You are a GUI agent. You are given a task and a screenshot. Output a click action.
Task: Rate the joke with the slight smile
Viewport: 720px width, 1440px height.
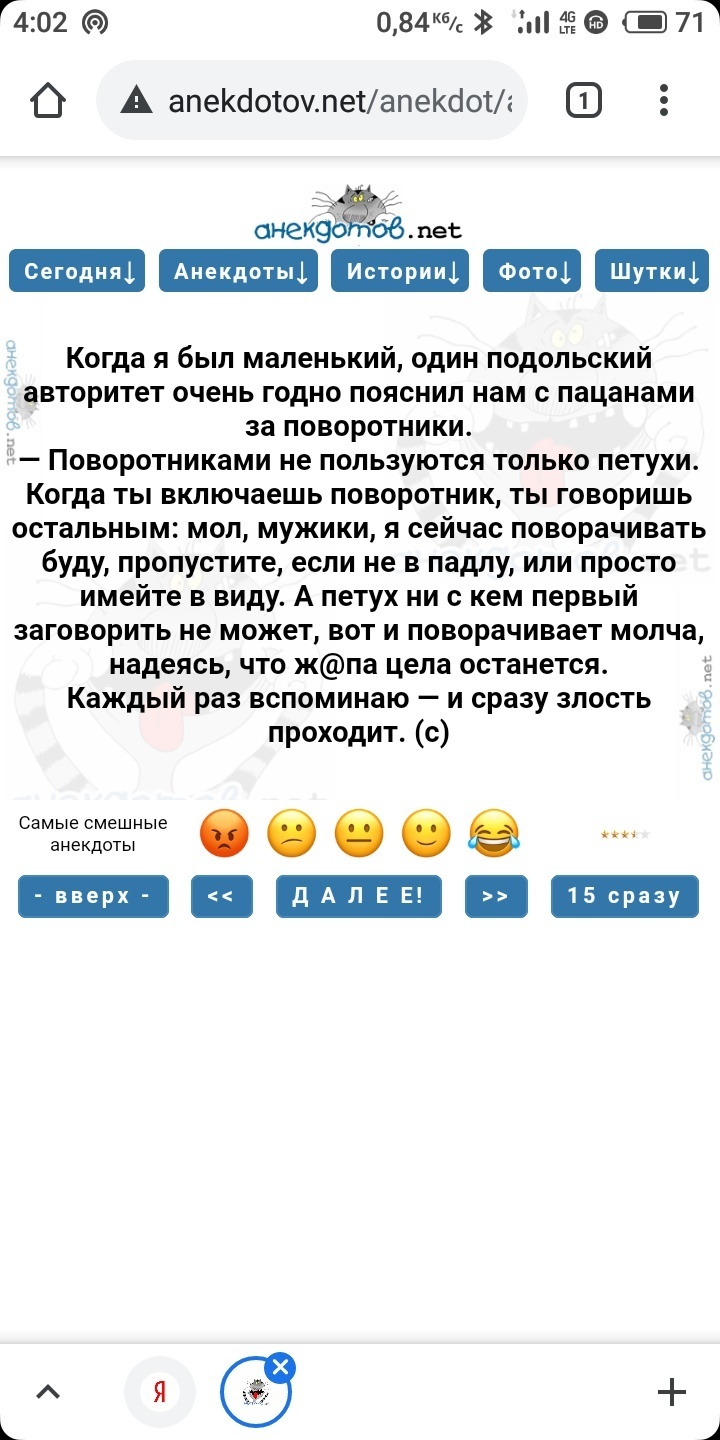tap(426, 834)
